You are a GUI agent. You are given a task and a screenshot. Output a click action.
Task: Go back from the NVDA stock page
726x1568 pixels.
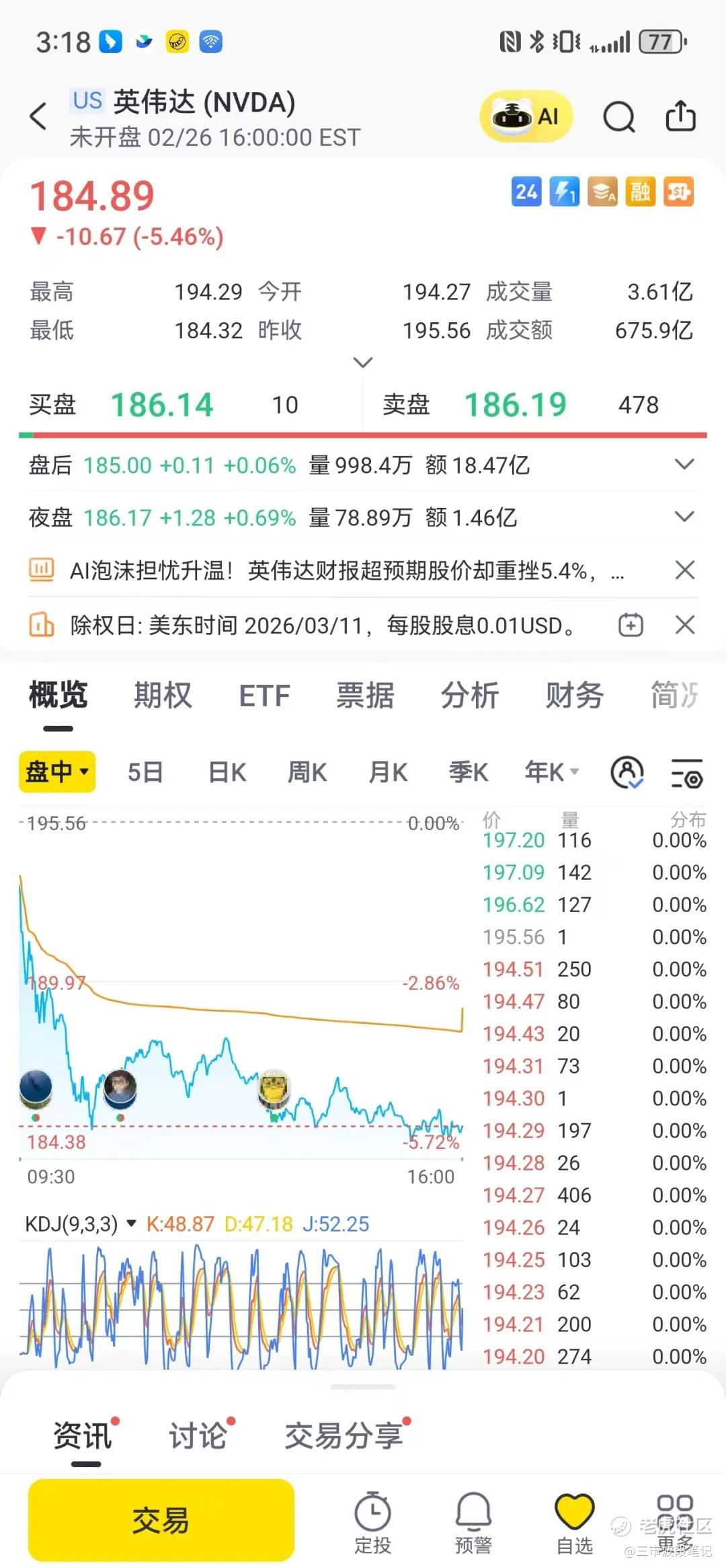[38, 116]
